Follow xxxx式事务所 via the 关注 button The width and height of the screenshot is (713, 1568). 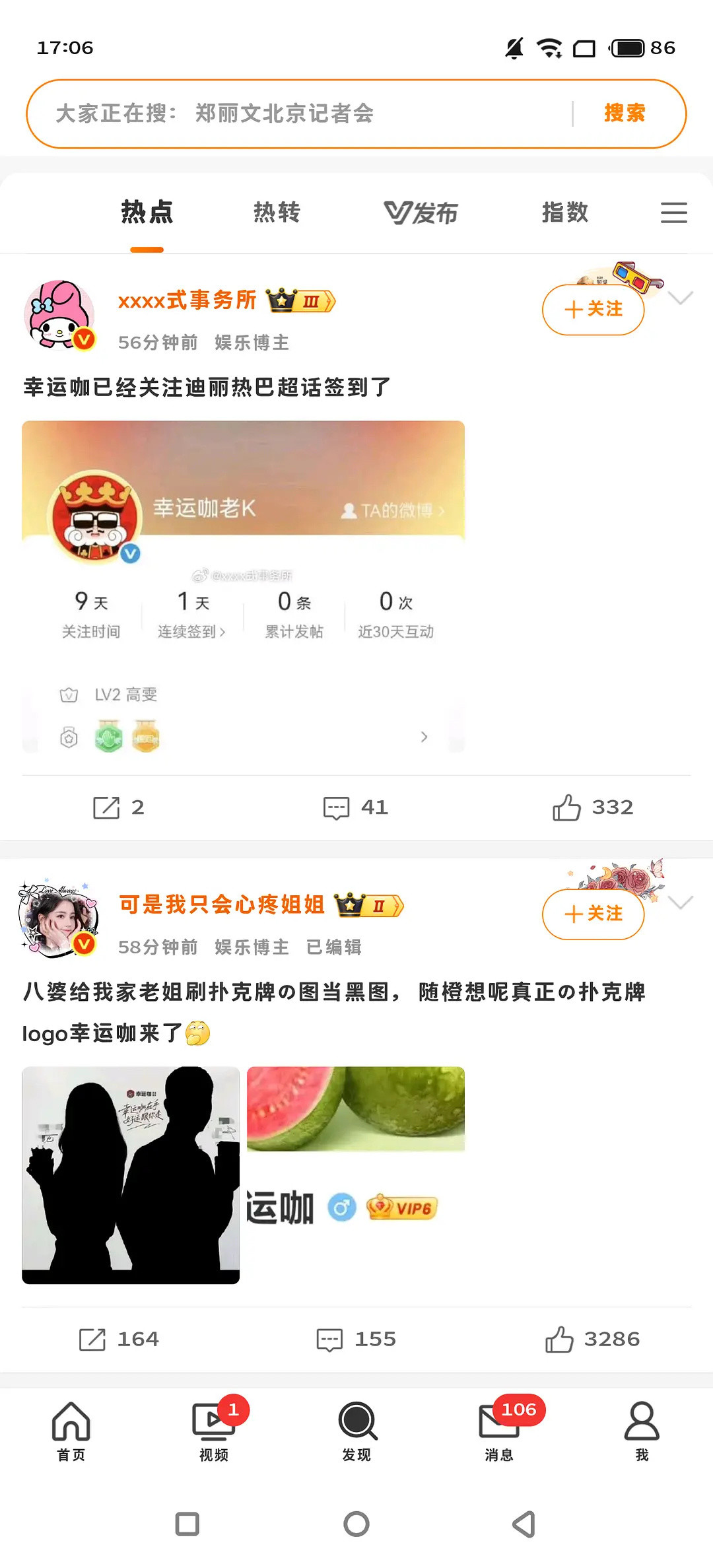pos(592,309)
